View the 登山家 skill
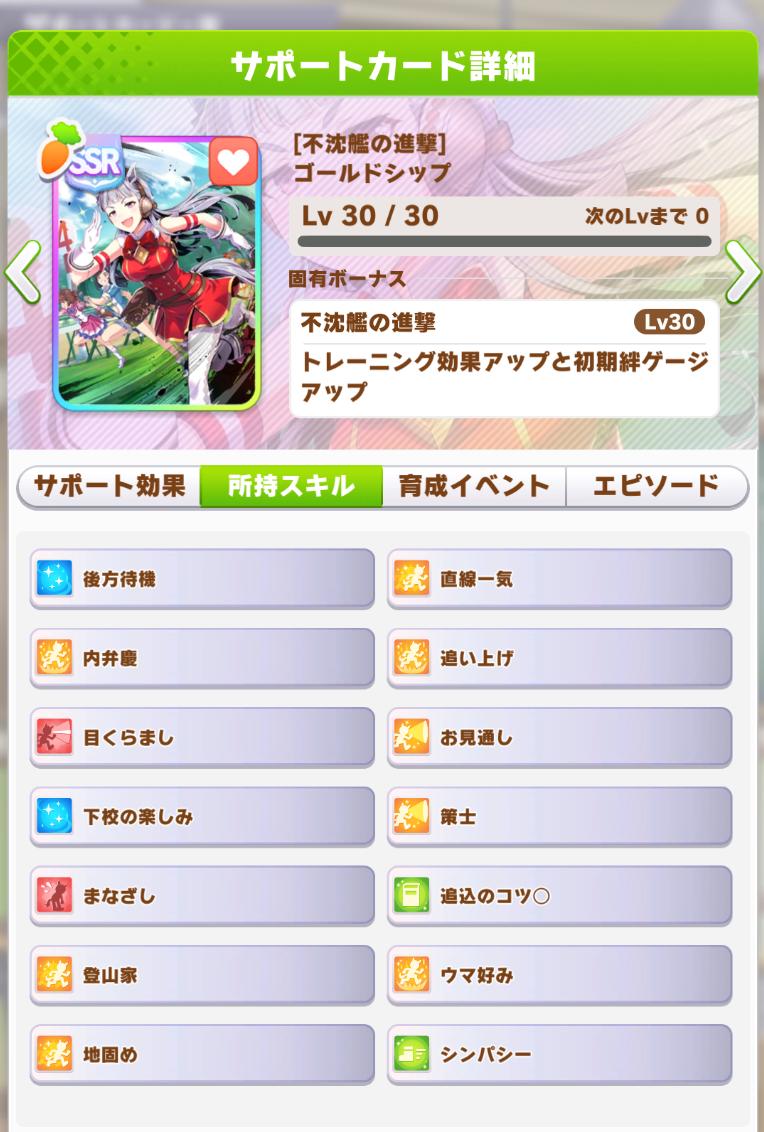The image size is (764, 1132). [202, 974]
